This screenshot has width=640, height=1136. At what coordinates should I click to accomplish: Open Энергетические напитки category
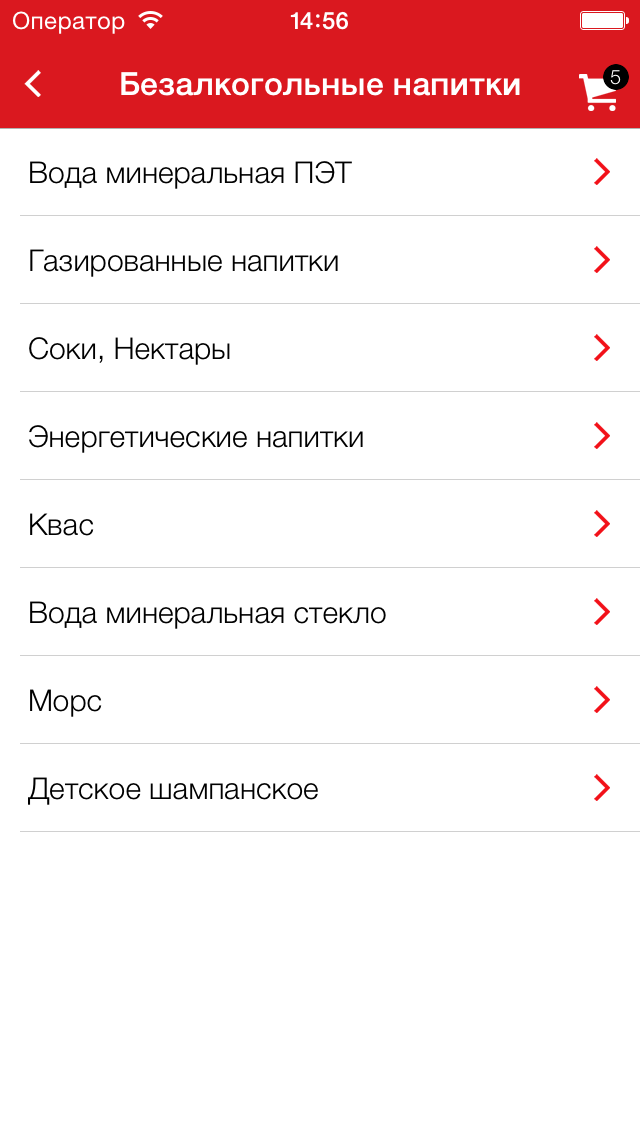click(320, 436)
